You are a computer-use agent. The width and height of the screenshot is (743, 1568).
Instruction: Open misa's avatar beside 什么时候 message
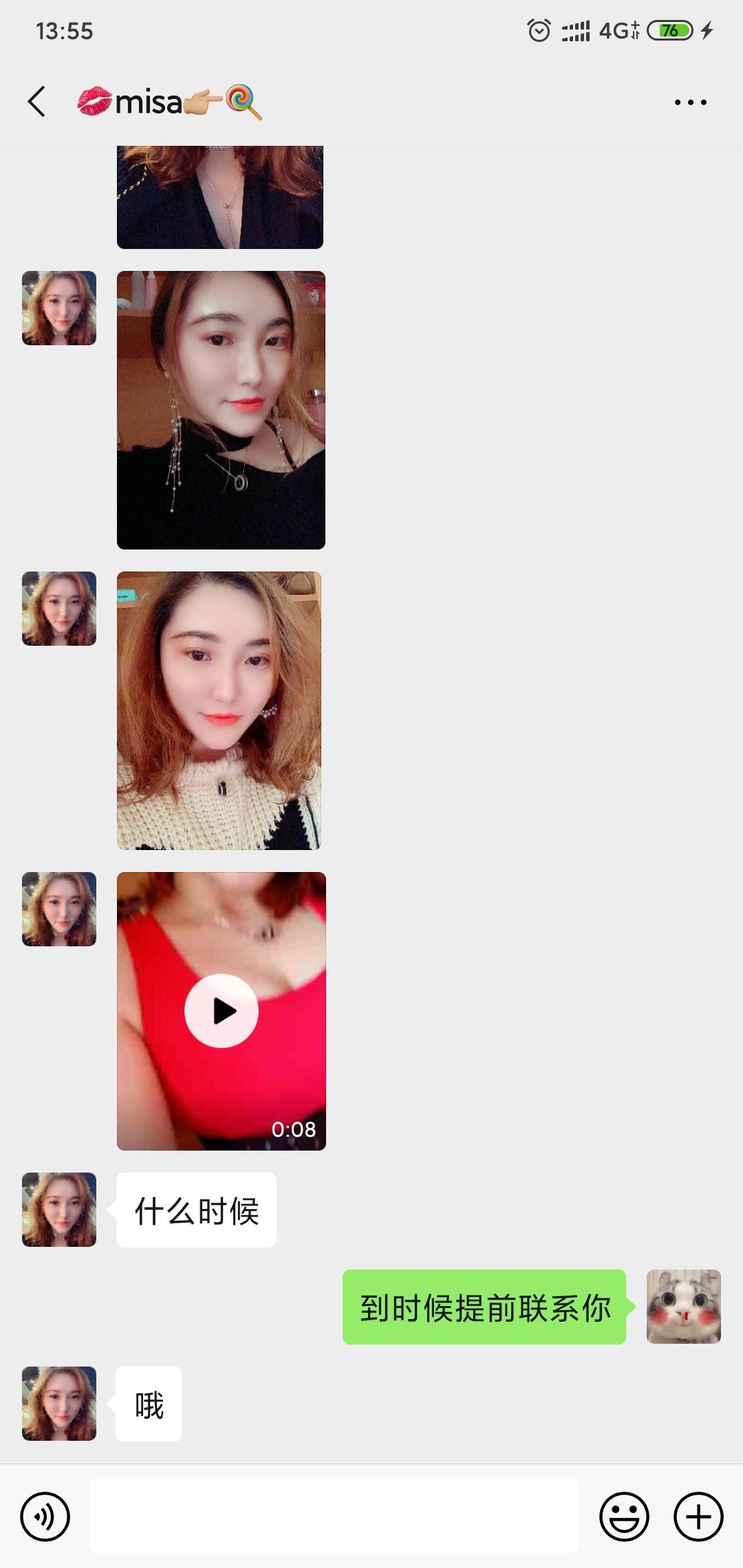59,1210
